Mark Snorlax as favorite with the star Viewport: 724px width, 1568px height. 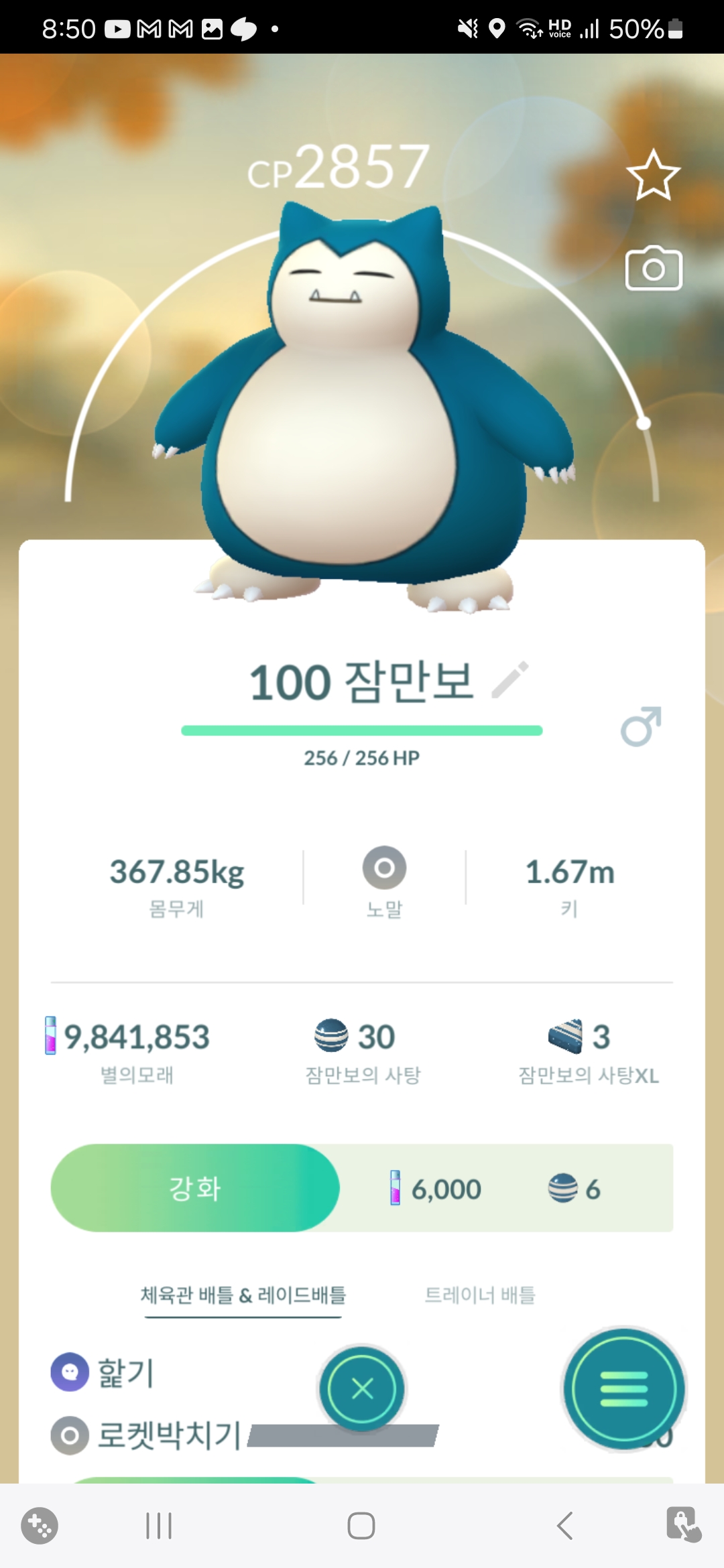(653, 176)
